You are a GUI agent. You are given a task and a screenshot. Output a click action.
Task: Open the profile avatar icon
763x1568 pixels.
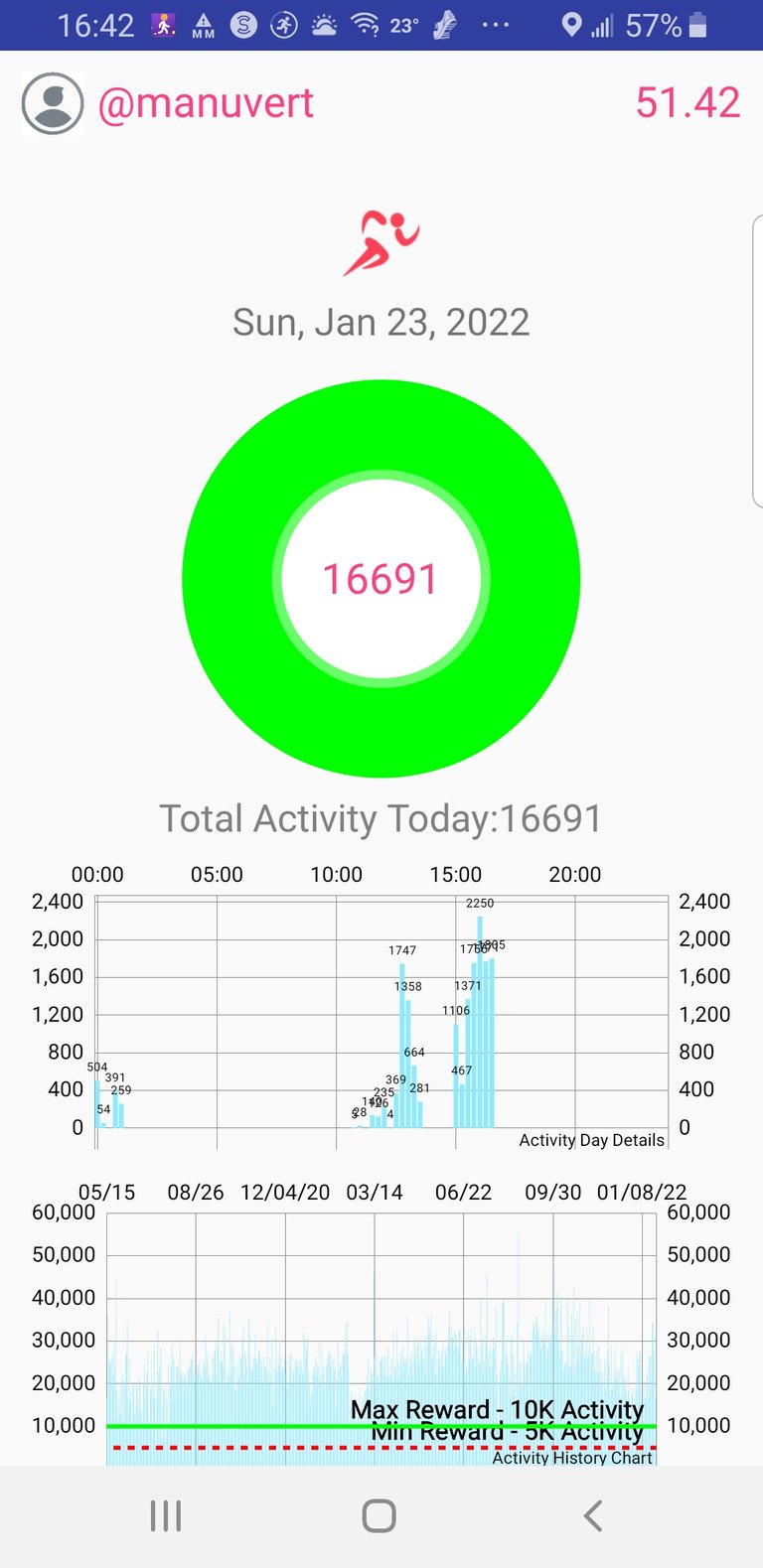[53, 103]
